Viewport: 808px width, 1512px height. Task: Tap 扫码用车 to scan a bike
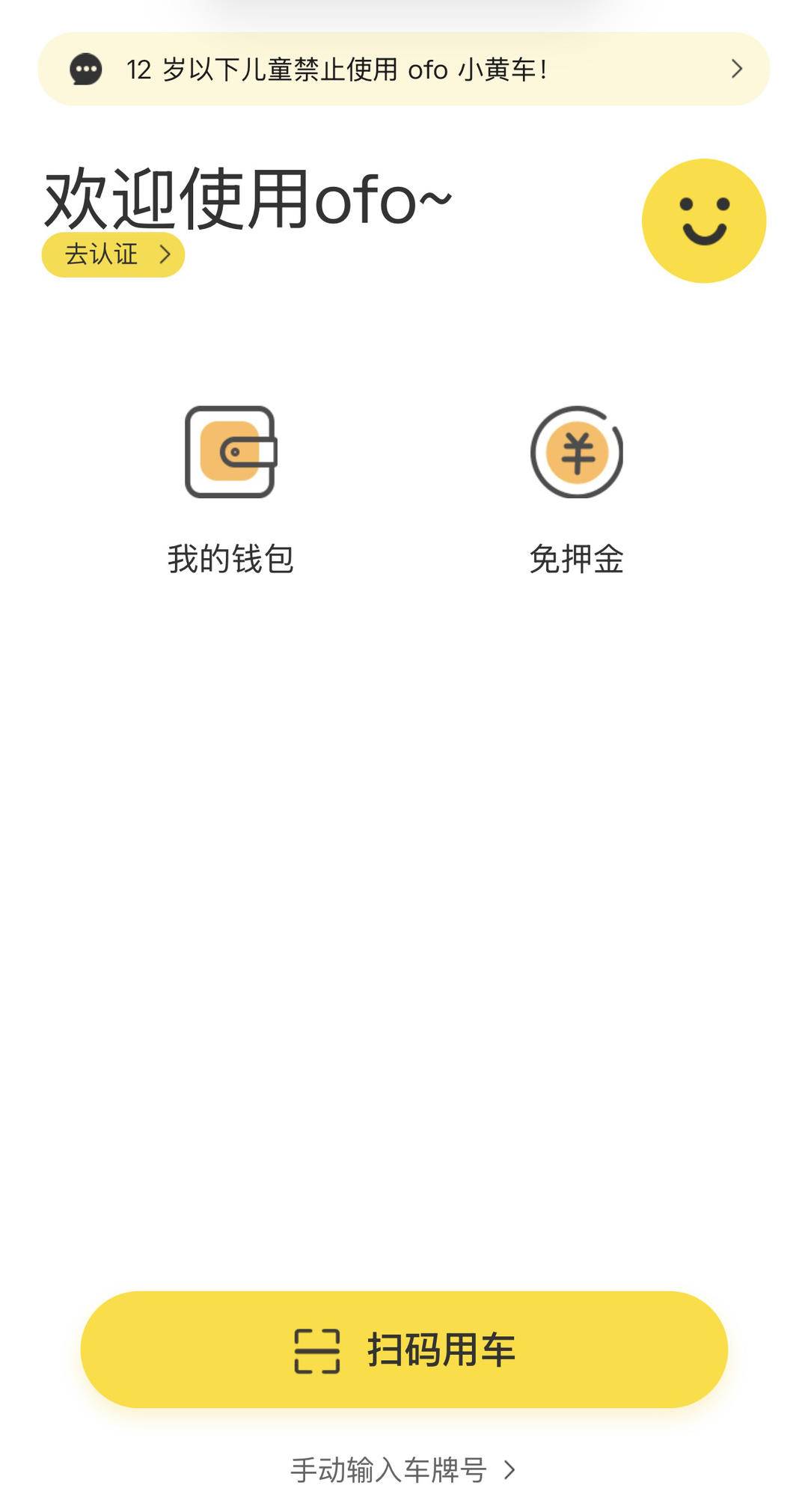pos(404,1350)
